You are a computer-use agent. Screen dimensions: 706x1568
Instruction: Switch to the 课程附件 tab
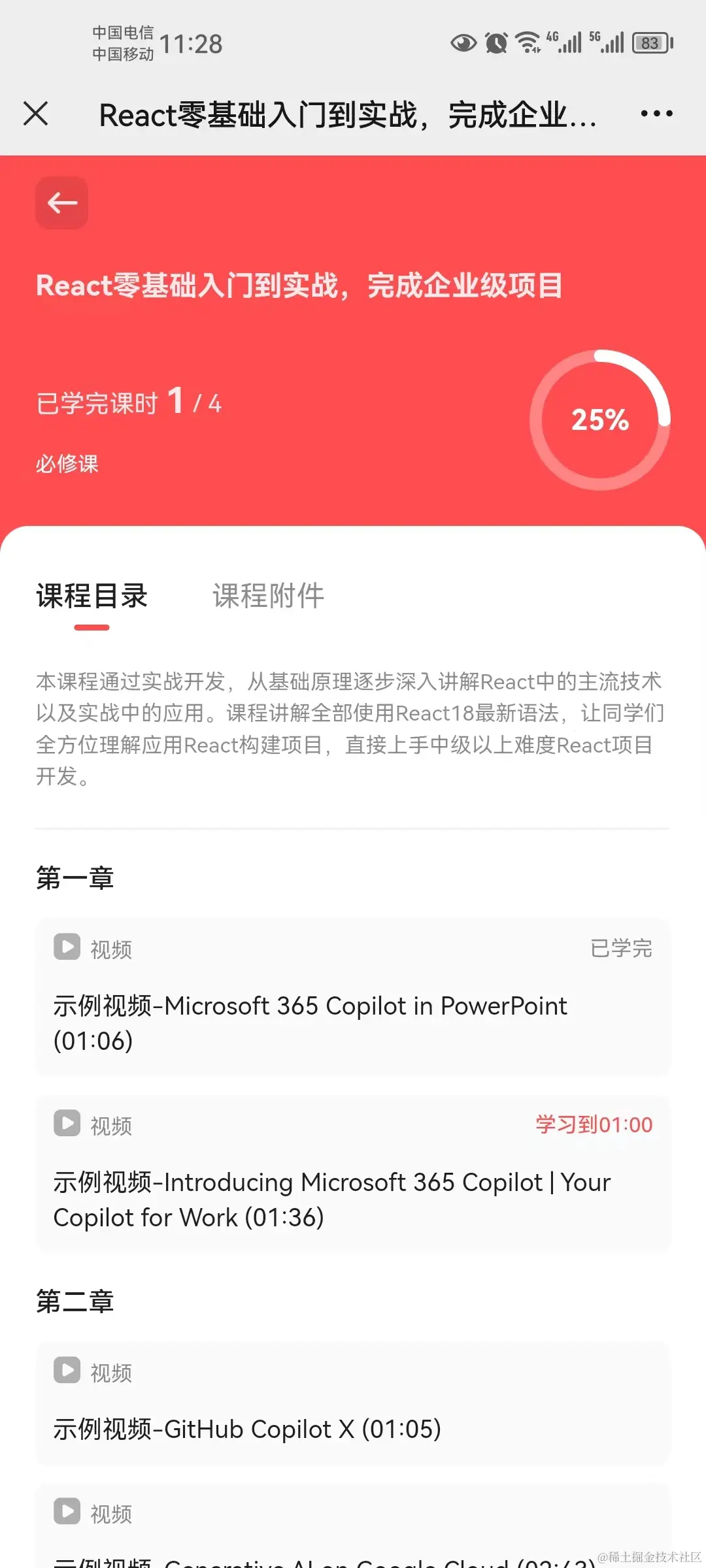[x=268, y=595]
